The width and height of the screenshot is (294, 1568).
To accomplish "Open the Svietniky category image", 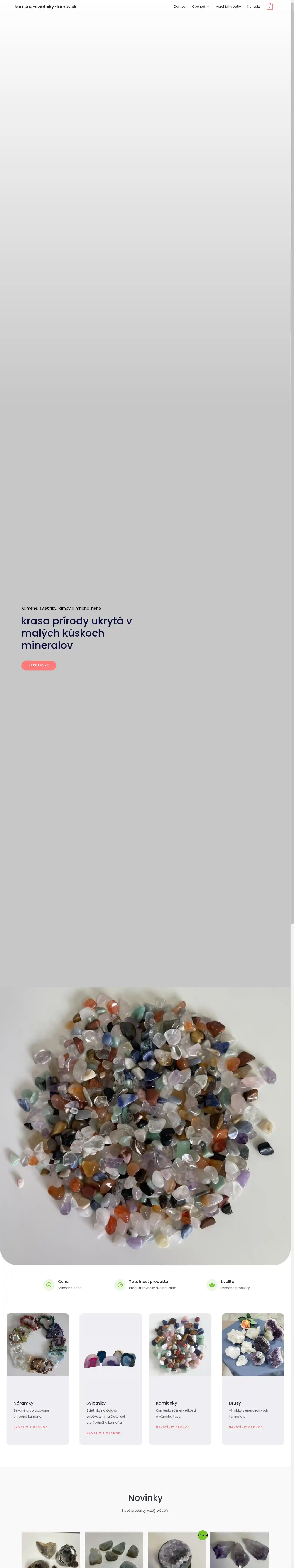I will pyautogui.click(x=111, y=1344).
